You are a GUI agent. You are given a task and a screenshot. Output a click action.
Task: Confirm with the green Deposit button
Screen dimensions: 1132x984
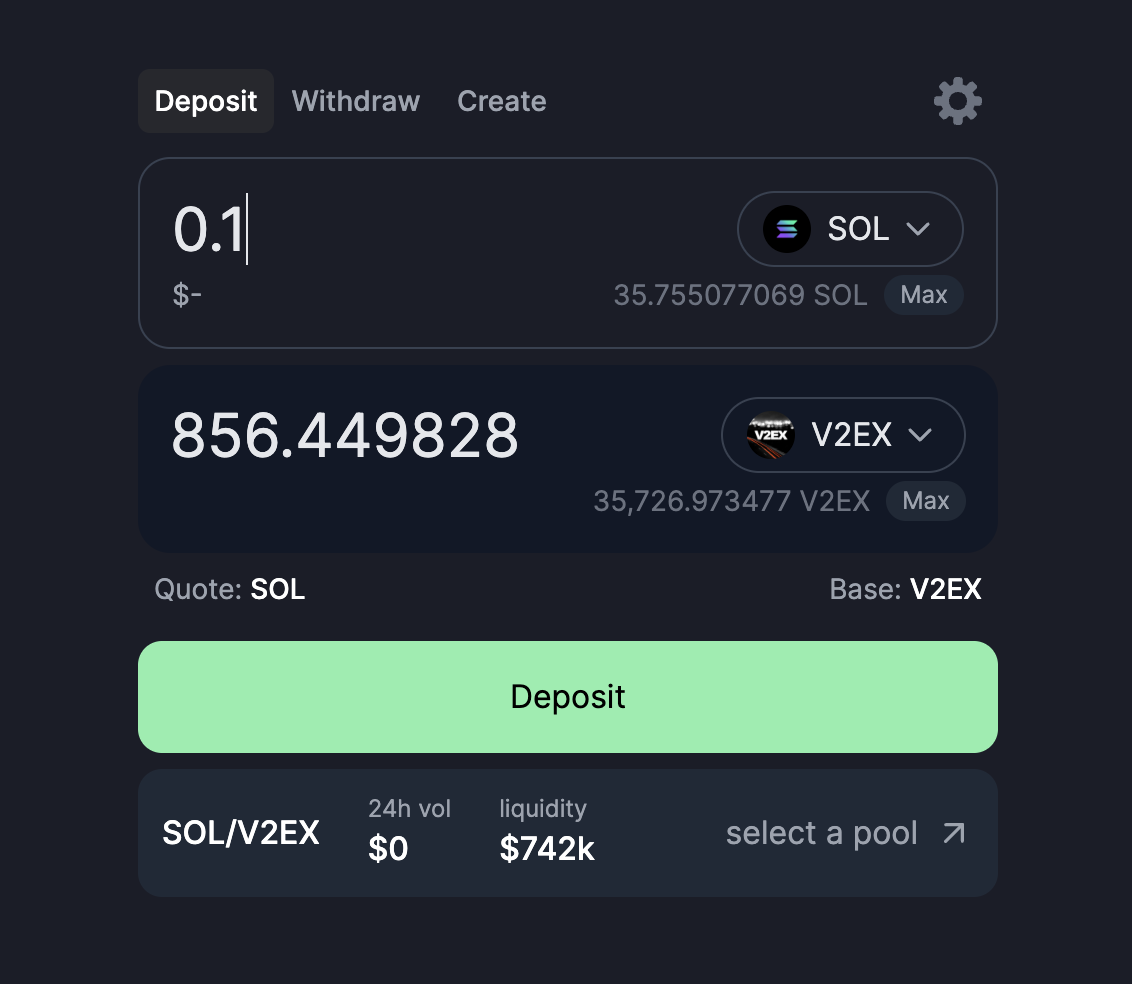[567, 697]
